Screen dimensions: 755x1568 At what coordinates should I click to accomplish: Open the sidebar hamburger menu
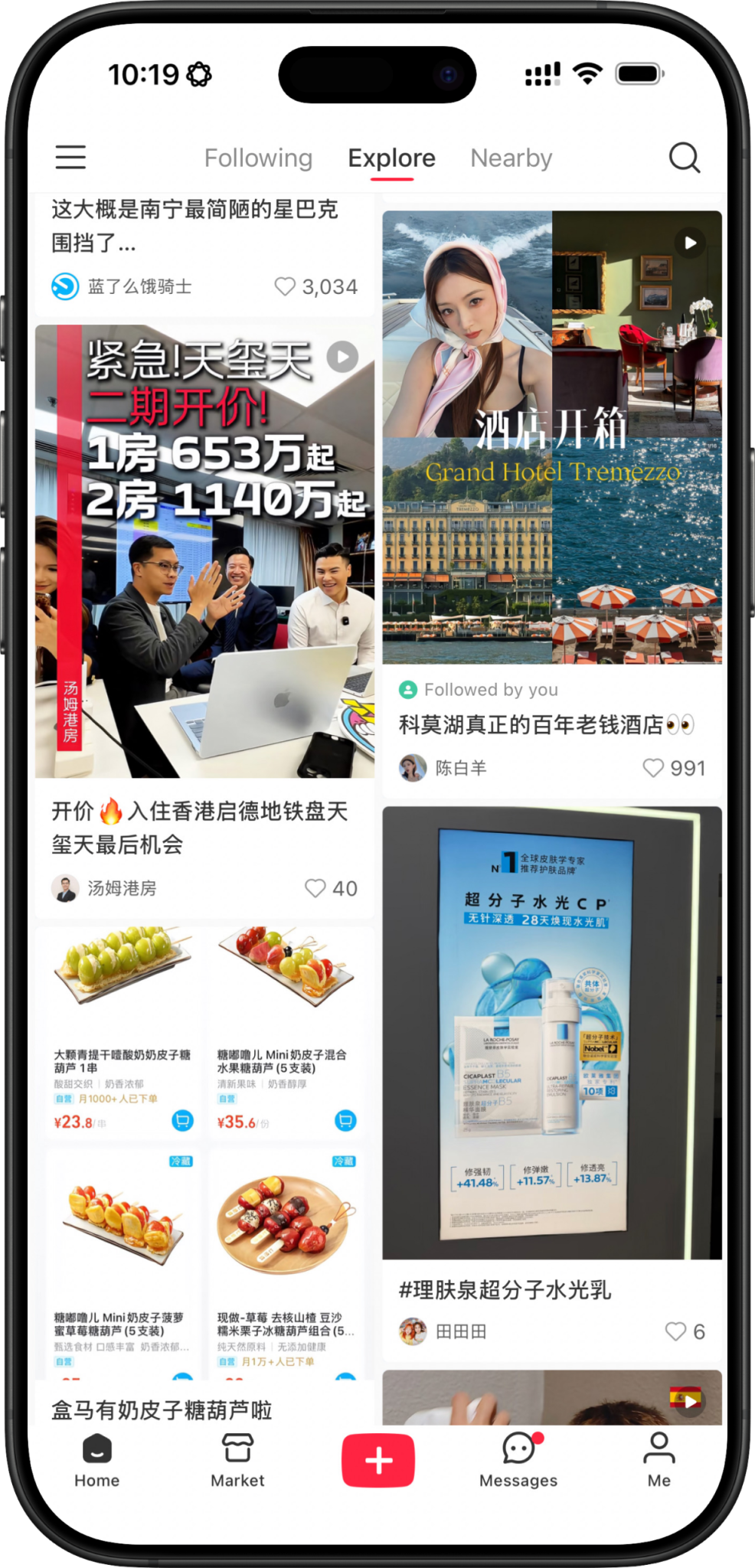(x=70, y=158)
